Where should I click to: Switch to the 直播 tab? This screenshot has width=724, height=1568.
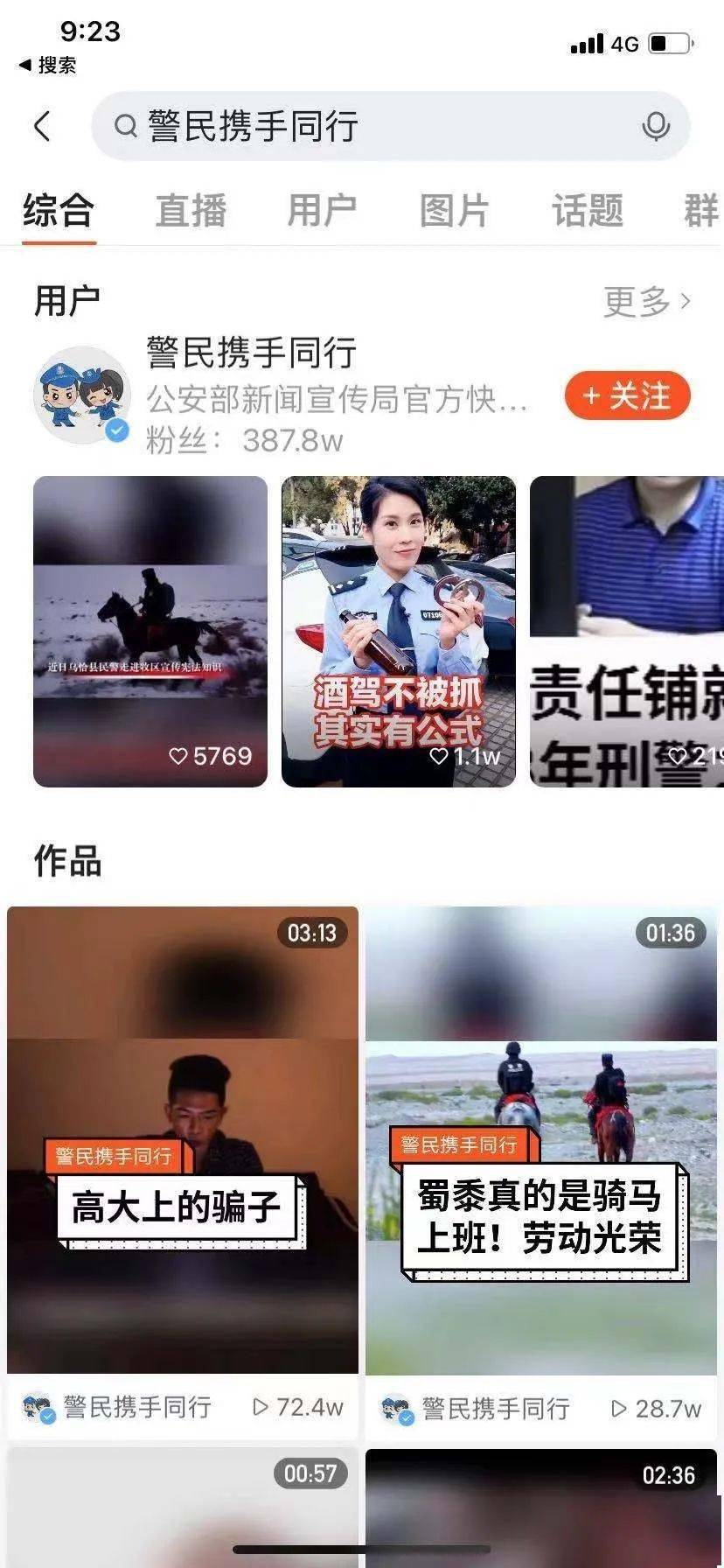point(191,211)
